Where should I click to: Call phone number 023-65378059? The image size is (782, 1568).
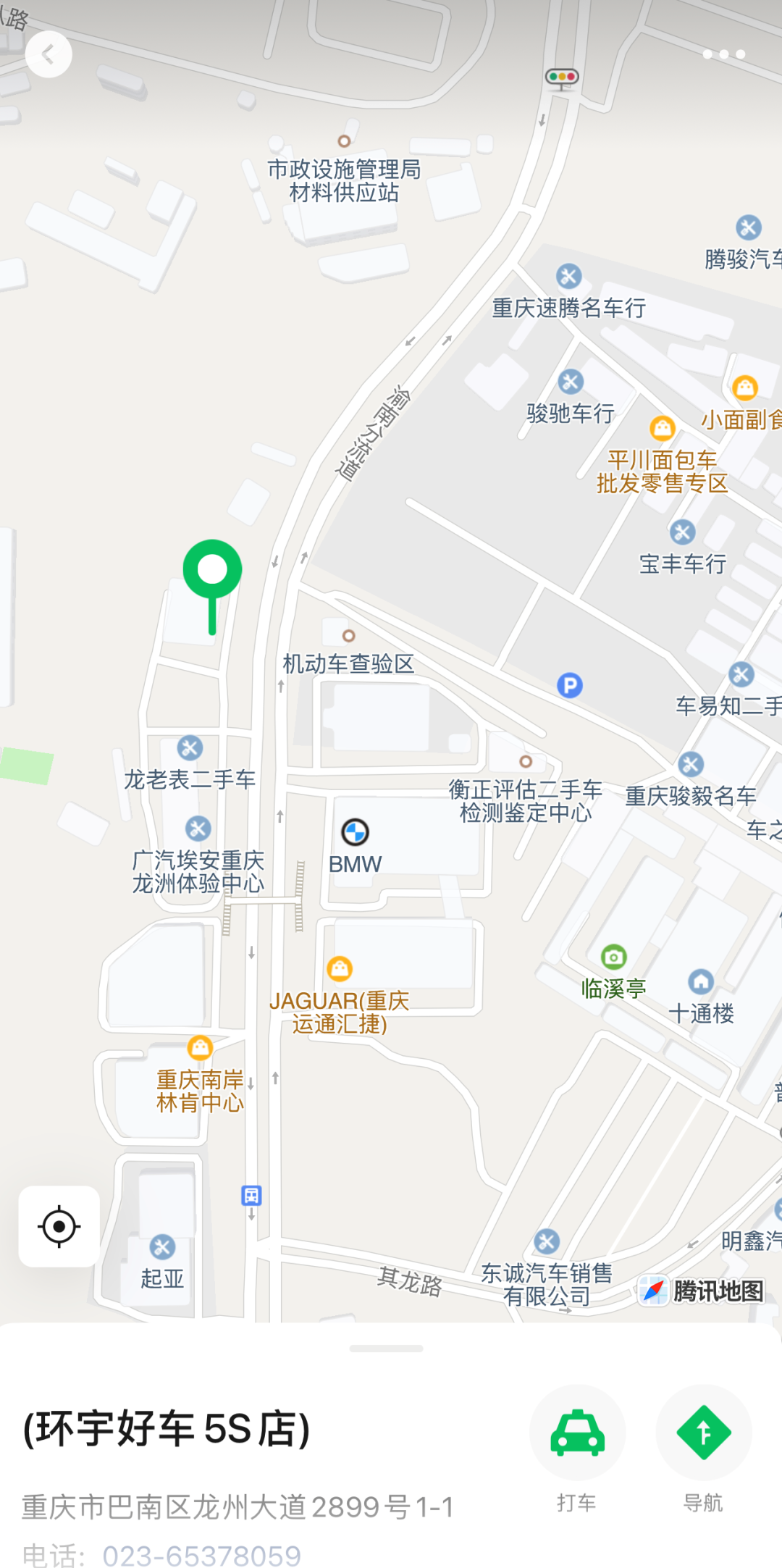click(x=201, y=1555)
